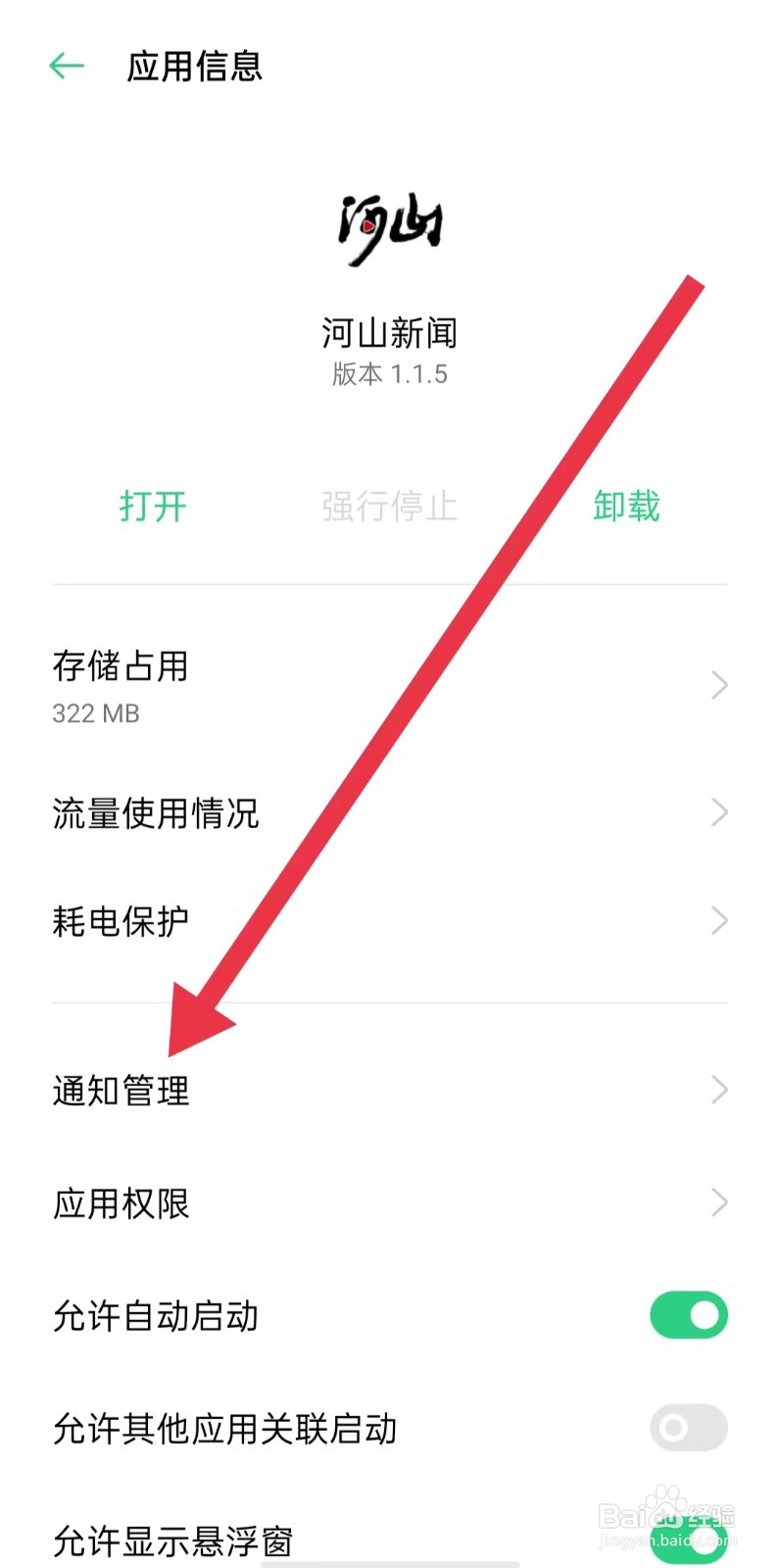Enable 允许其他应用关联启动 toggle
Viewport: 780px width, 1568px height.
687,1429
